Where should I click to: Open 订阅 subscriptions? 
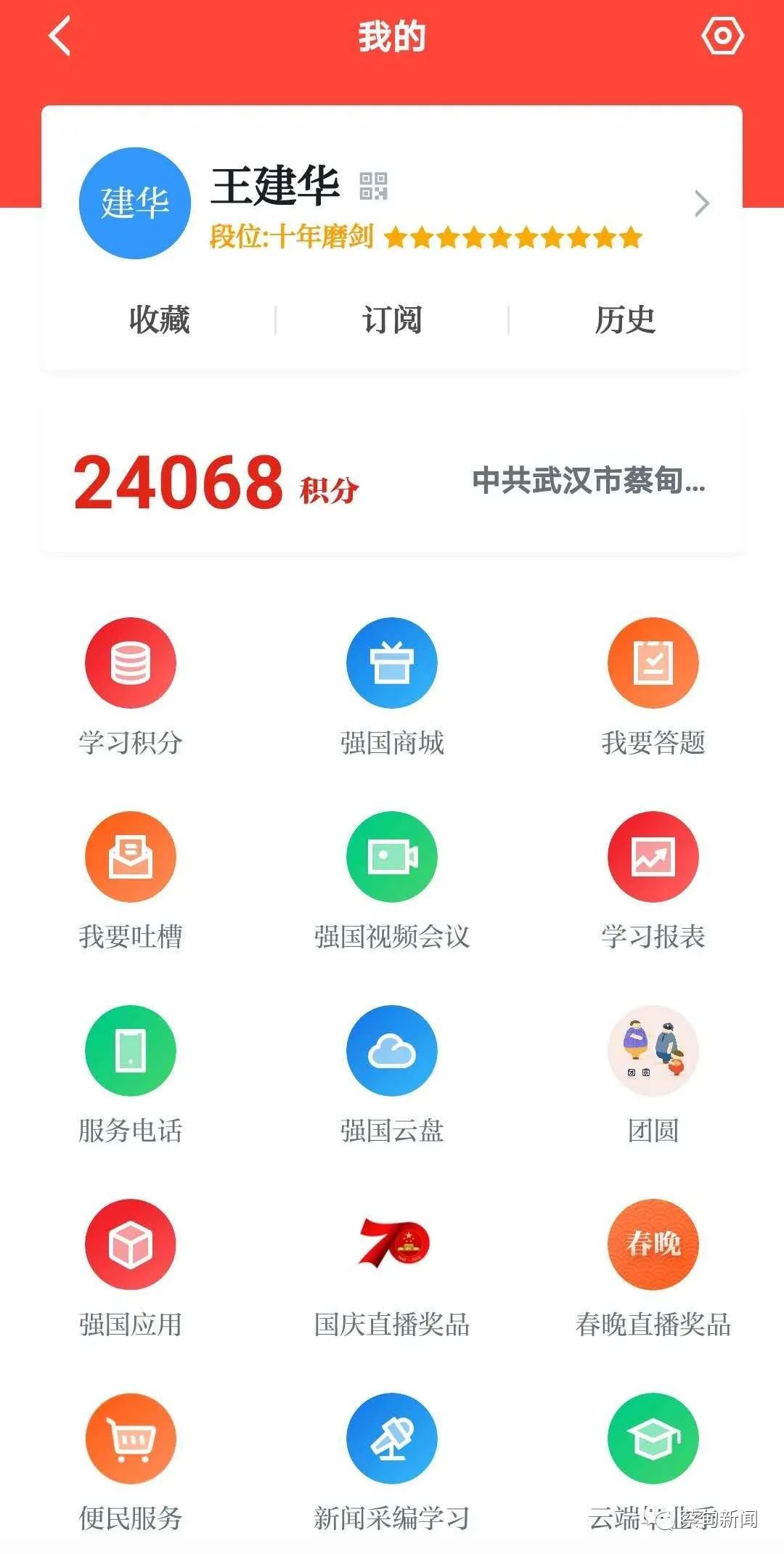[x=392, y=320]
